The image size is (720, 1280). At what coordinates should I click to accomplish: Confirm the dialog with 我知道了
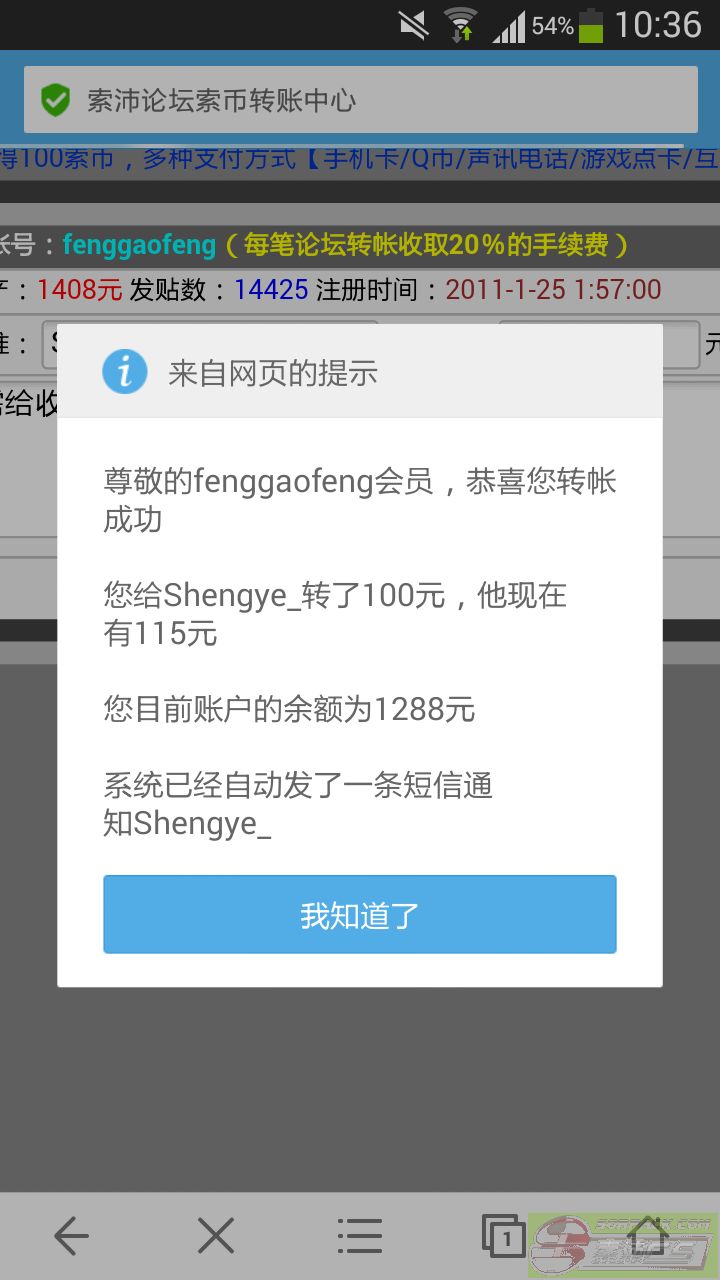point(360,915)
